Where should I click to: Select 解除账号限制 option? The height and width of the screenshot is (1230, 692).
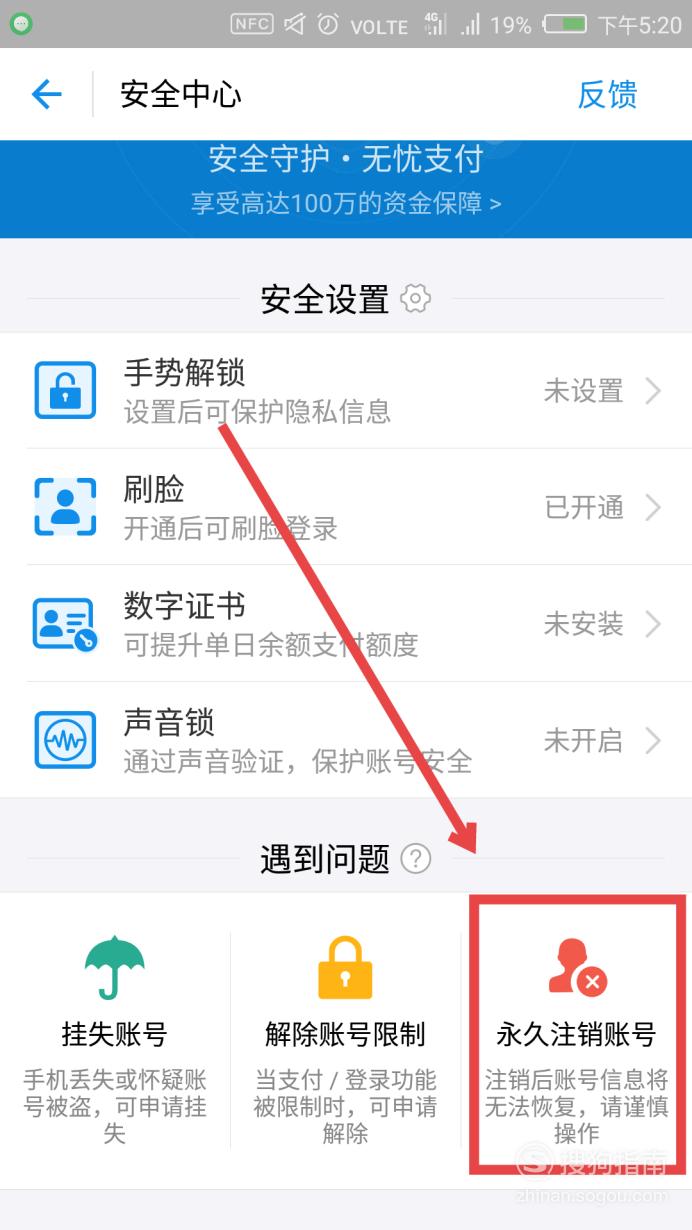point(345,1041)
